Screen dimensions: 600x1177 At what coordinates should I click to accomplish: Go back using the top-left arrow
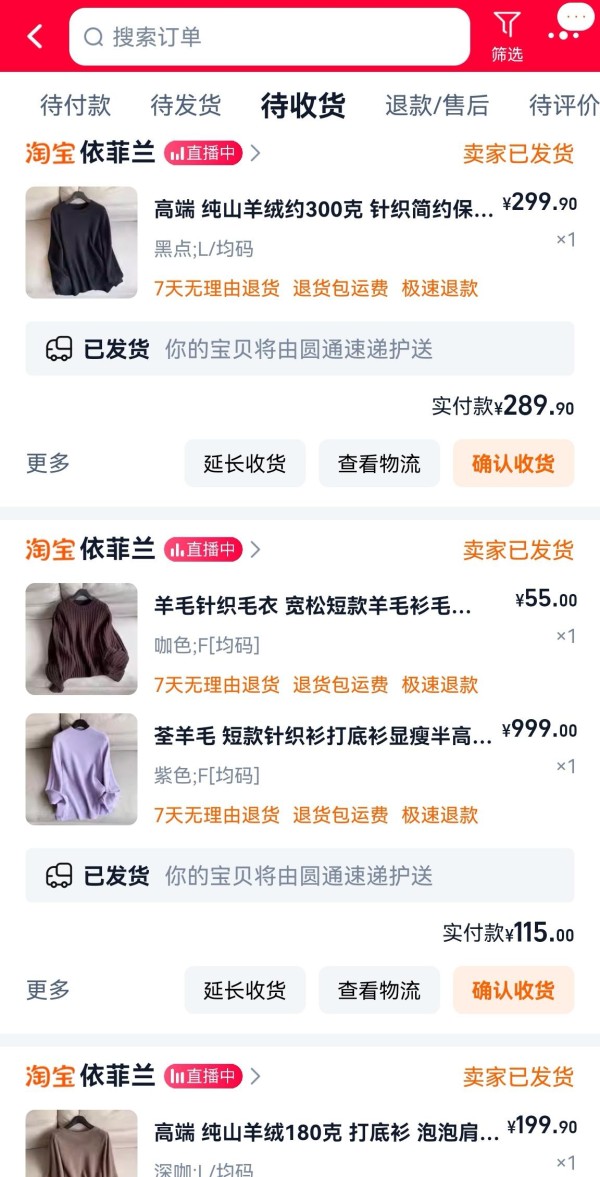(35, 36)
